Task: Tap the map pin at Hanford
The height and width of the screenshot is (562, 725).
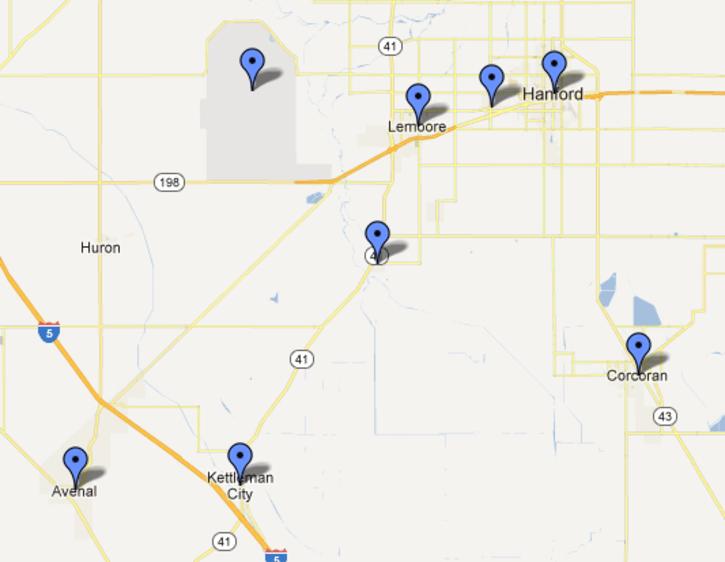Action: point(554,68)
